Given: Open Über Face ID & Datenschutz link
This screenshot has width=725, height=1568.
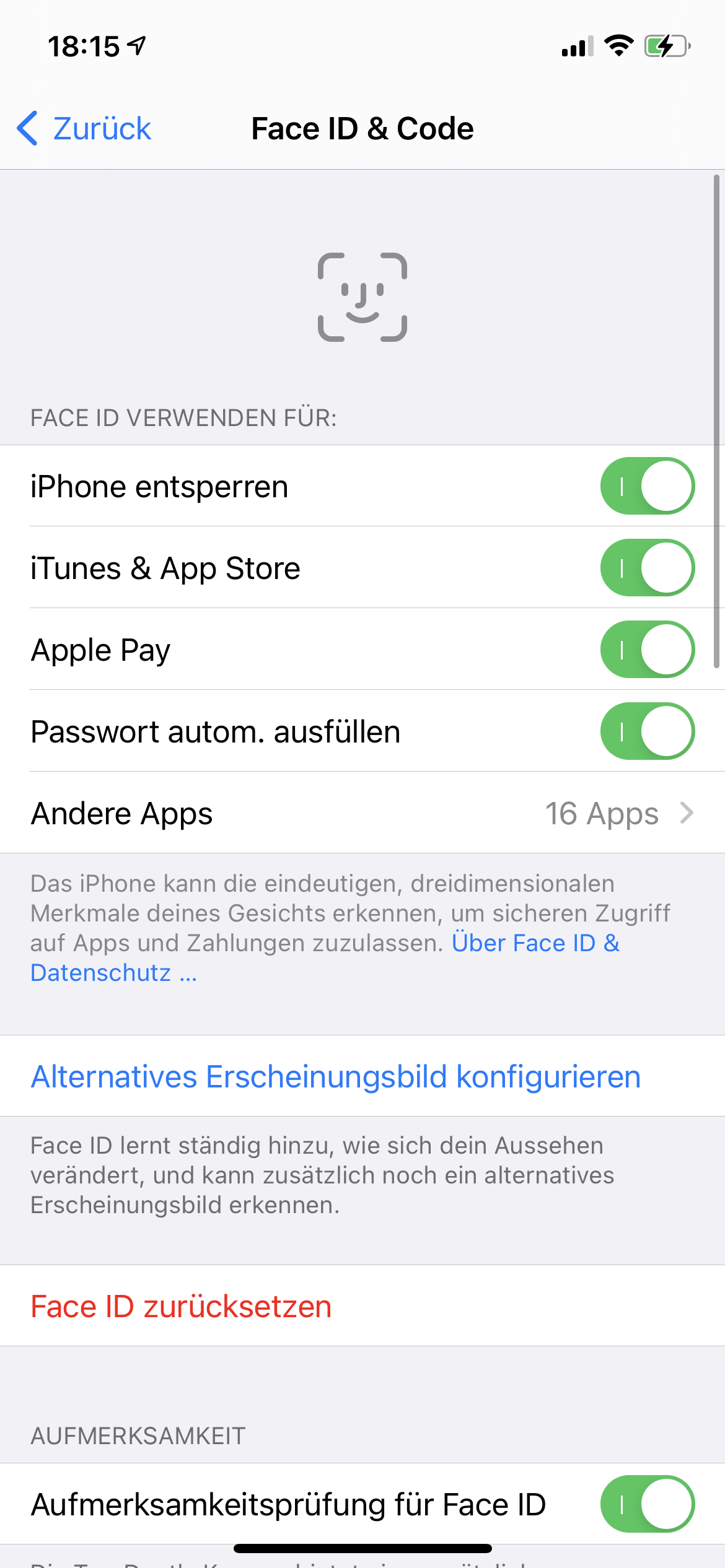Looking at the screenshot, I should click(x=535, y=943).
